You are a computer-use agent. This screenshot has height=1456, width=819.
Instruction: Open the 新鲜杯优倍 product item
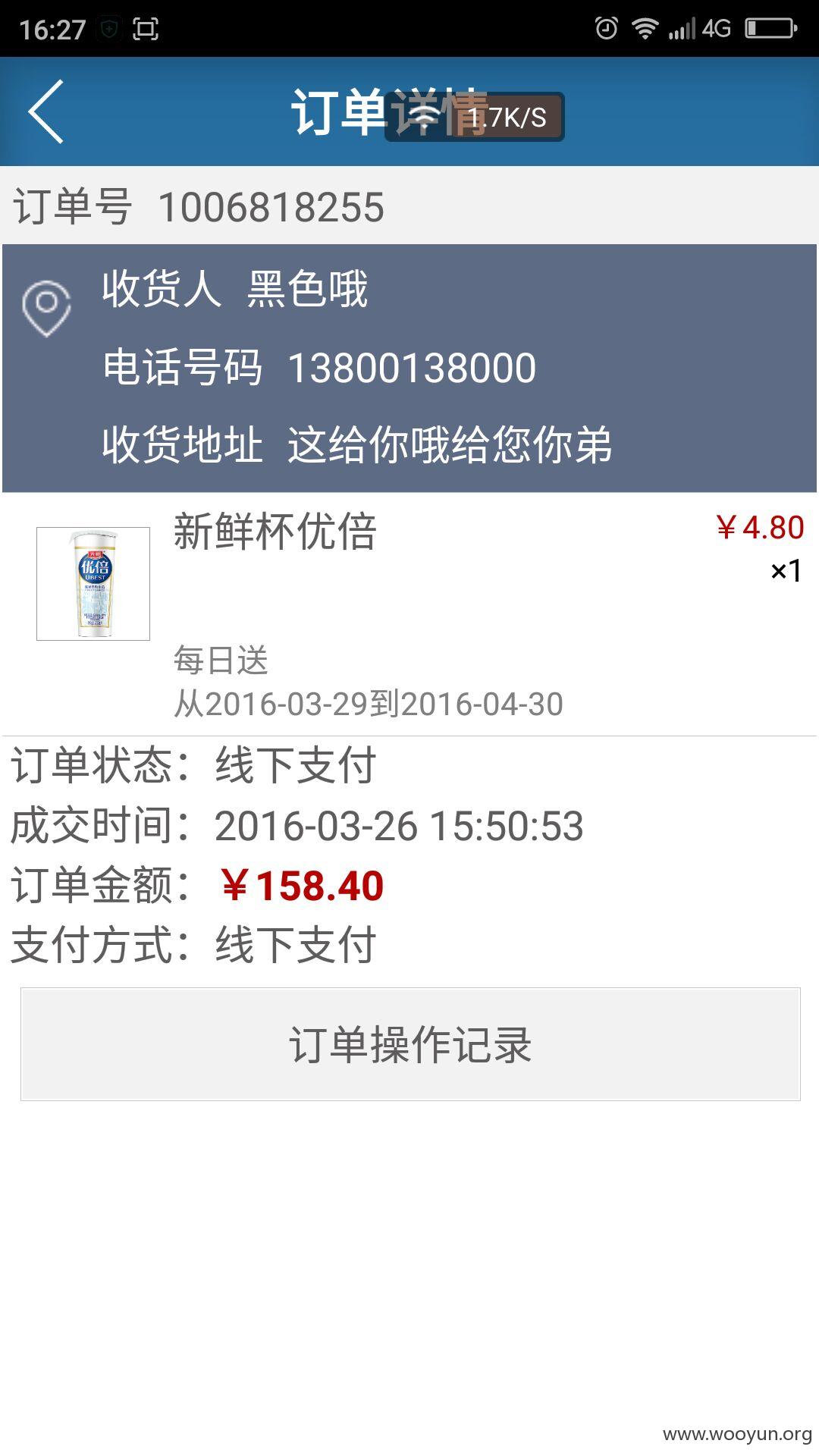click(x=409, y=614)
